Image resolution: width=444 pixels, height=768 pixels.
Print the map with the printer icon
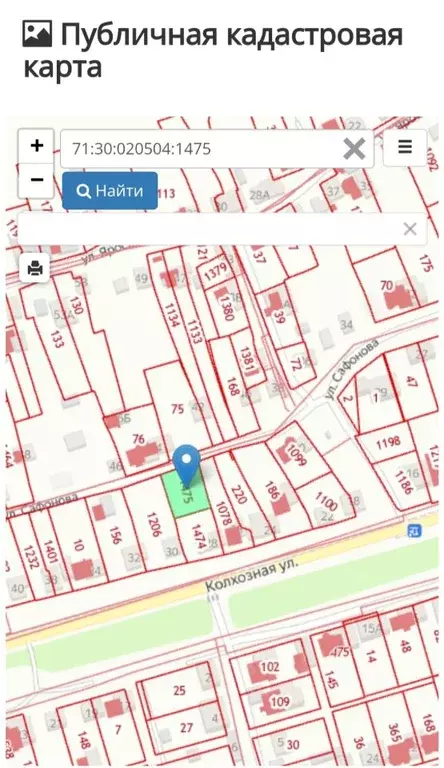35,268
